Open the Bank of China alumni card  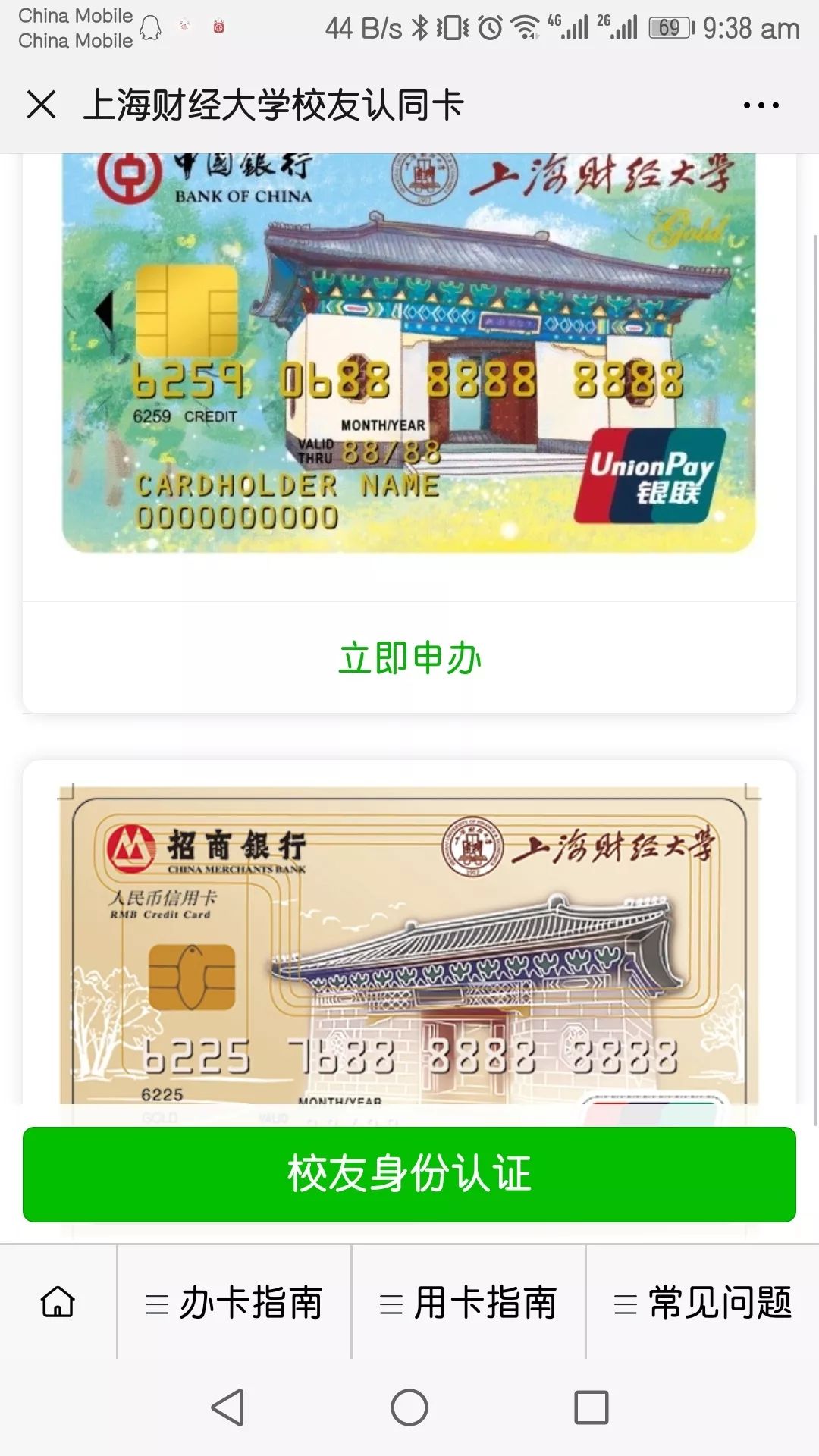pos(409,353)
